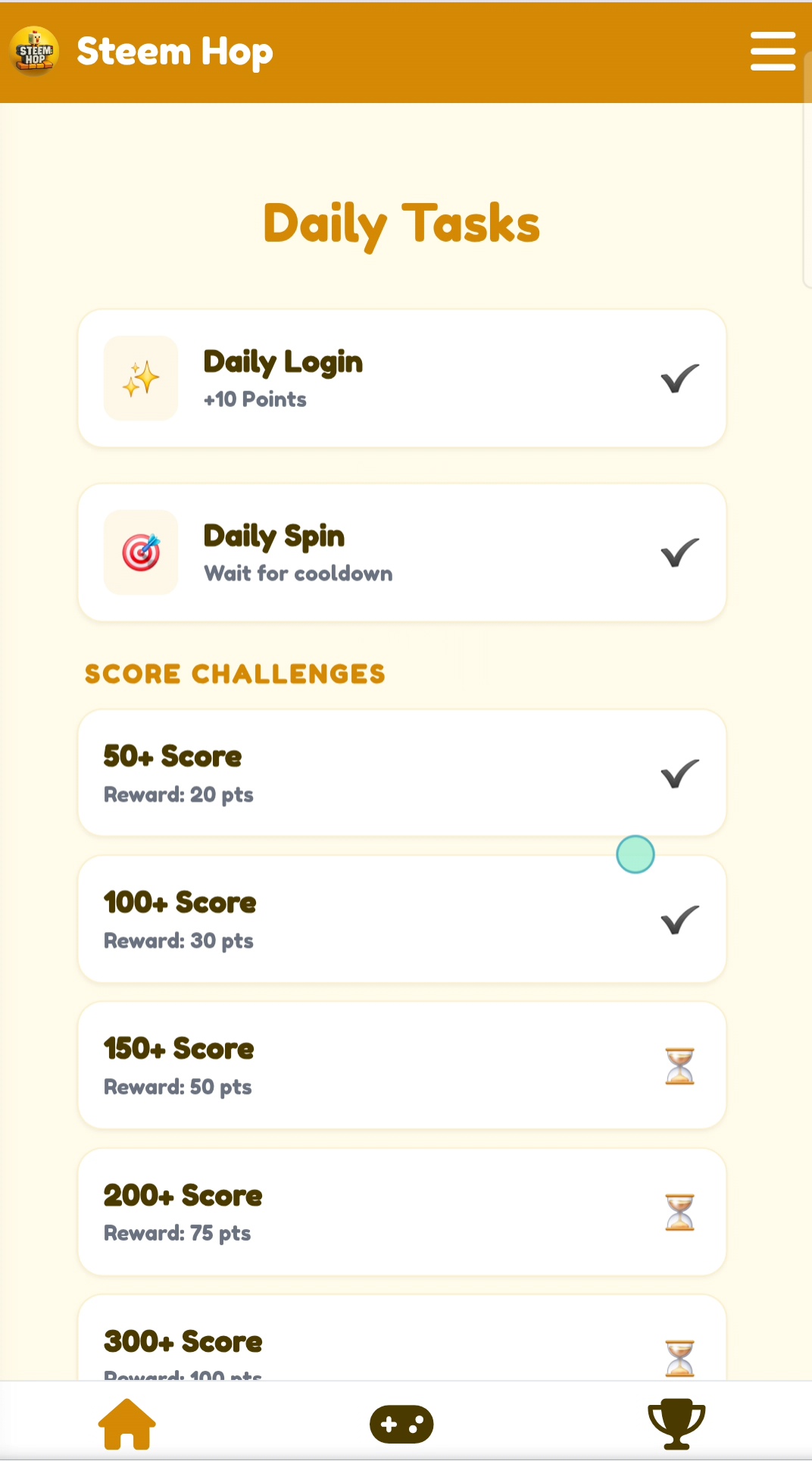Go to the Home tab
The width and height of the screenshot is (812, 1461).
click(127, 1423)
